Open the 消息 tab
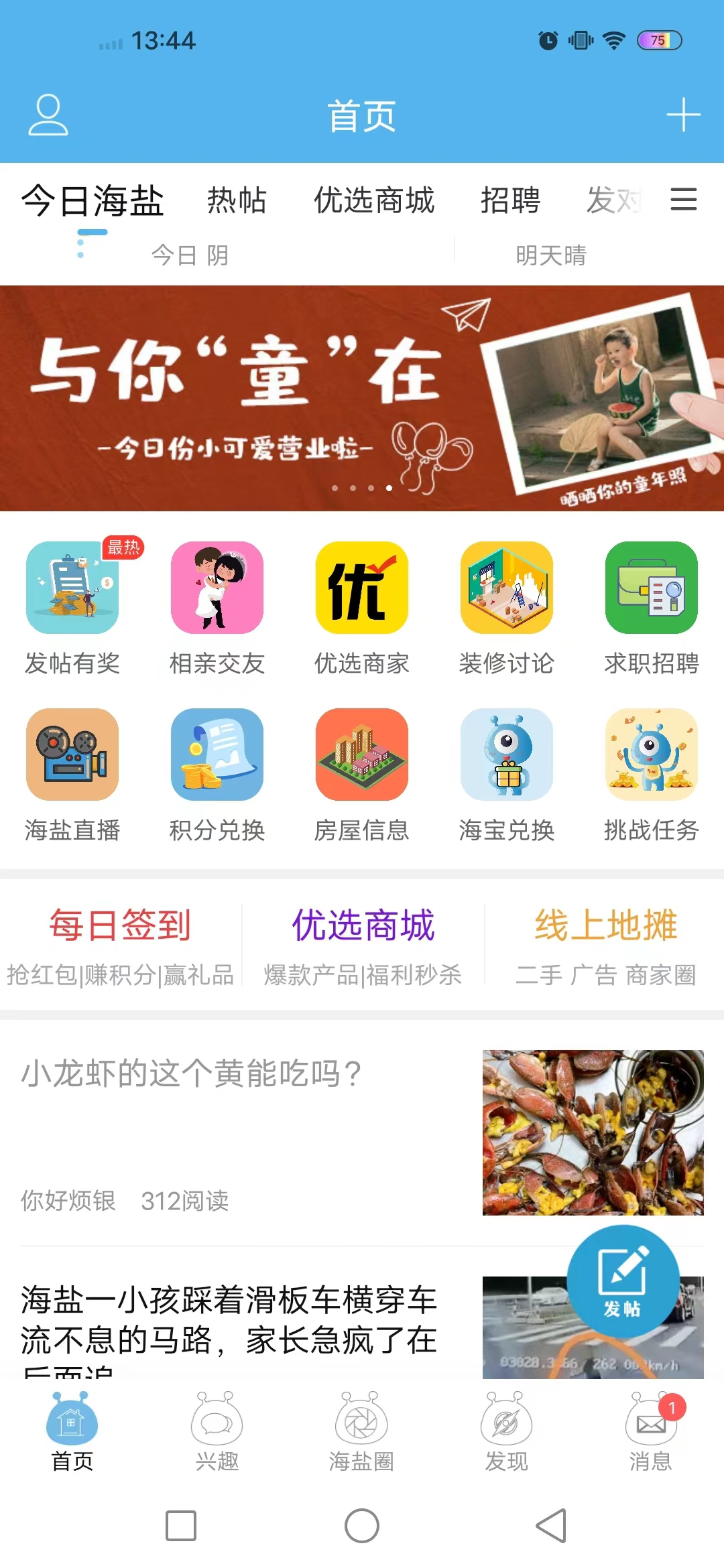The width and height of the screenshot is (724, 1568). (651, 1432)
